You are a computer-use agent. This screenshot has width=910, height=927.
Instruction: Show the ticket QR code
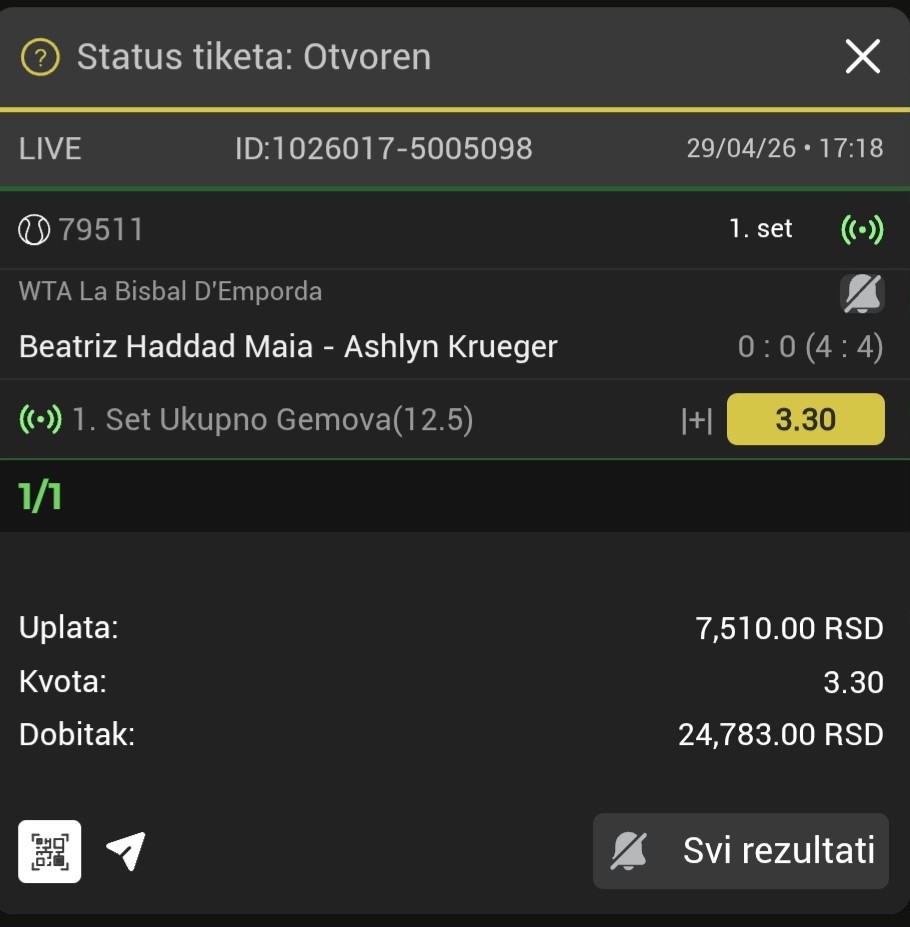49,851
